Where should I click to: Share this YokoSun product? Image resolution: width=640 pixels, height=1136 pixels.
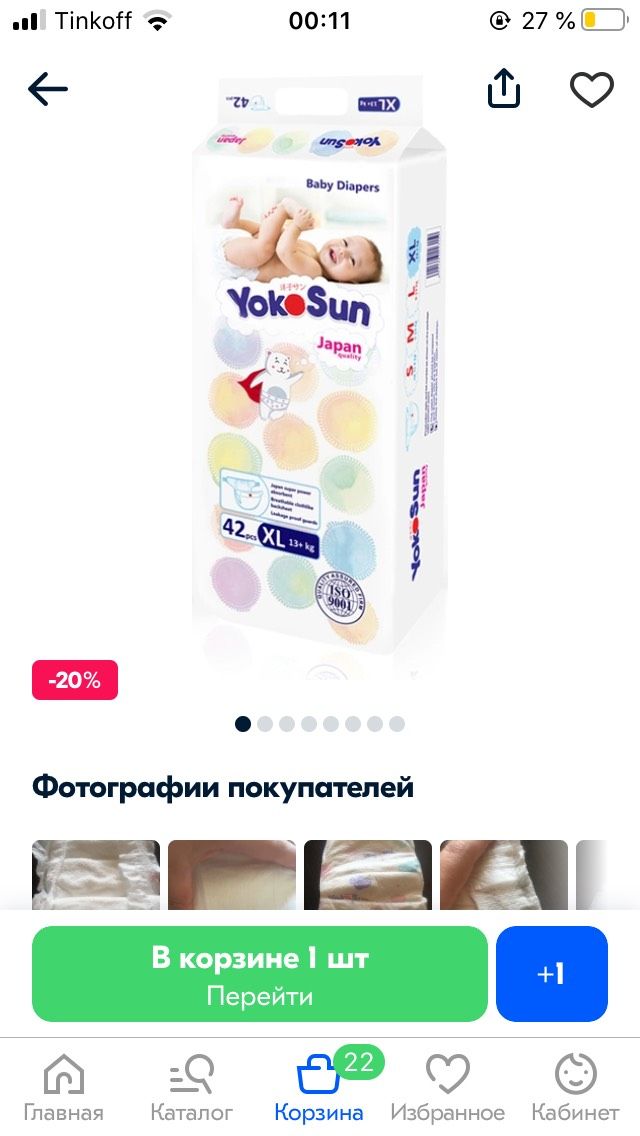504,89
